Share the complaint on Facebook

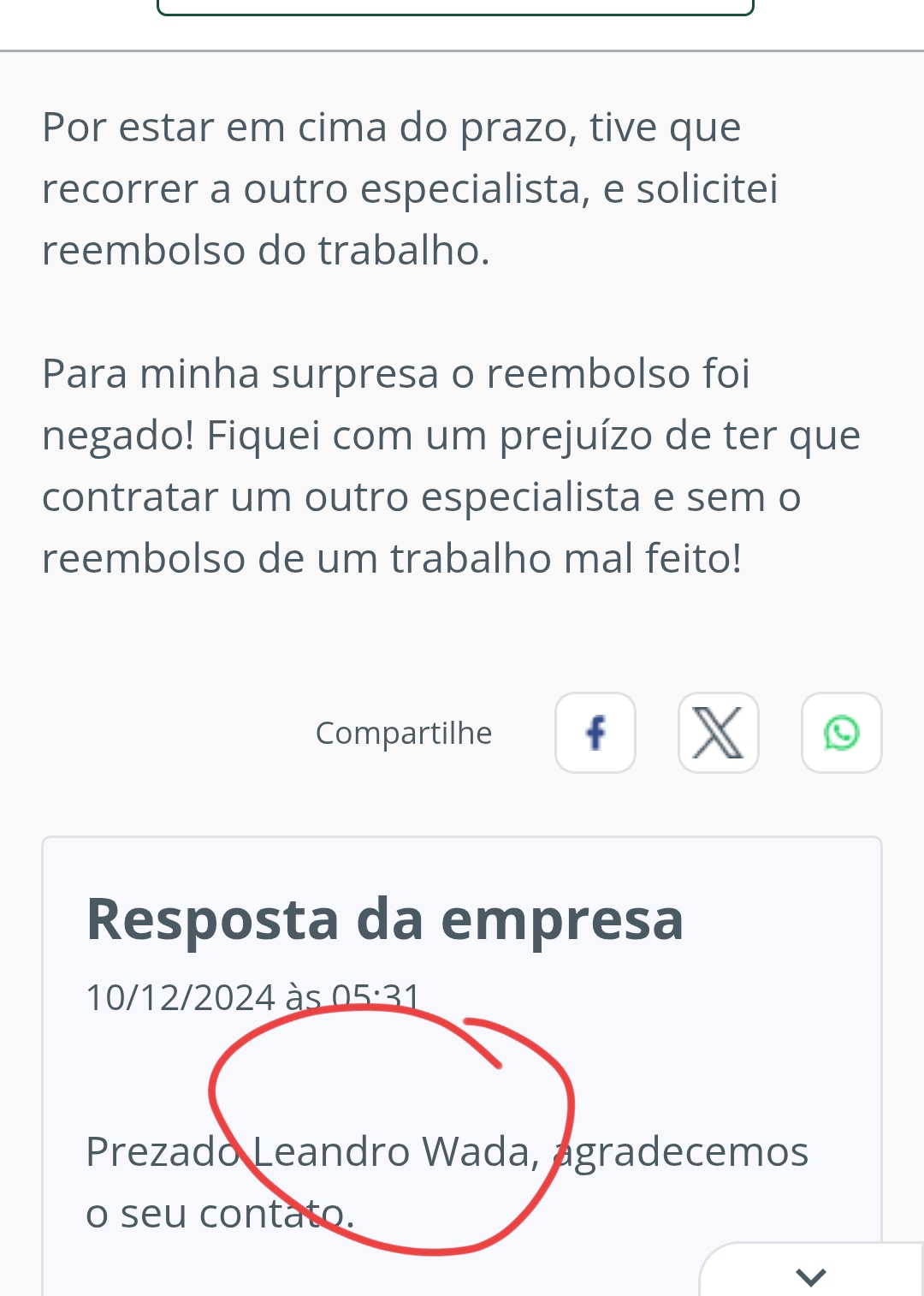tap(595, 733)
